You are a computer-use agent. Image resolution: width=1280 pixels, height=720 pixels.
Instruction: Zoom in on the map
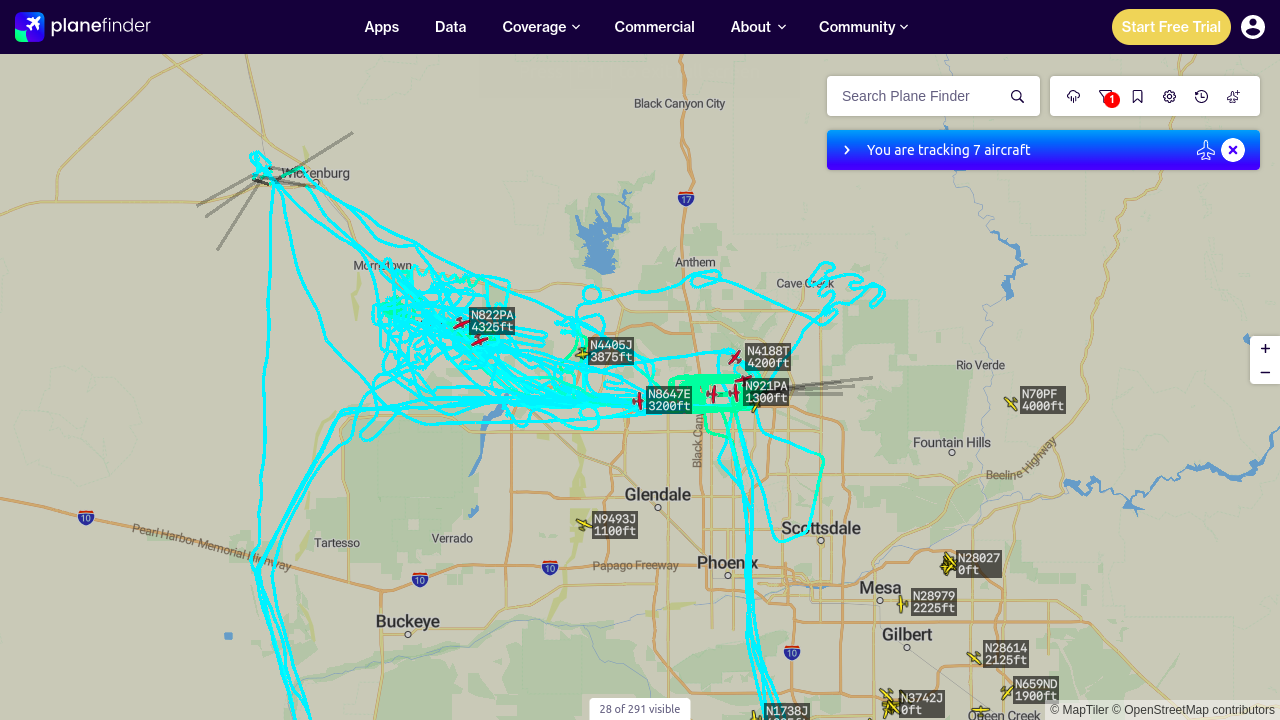1265,348
